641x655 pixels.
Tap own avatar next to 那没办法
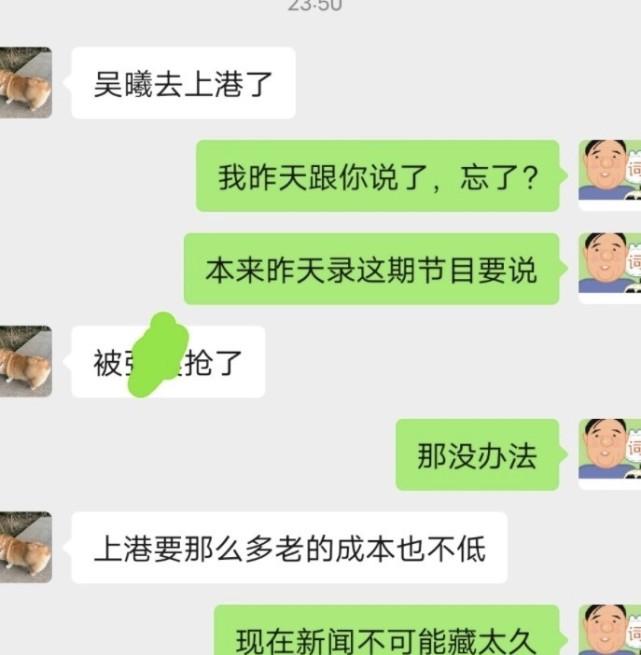coord(610,454)
